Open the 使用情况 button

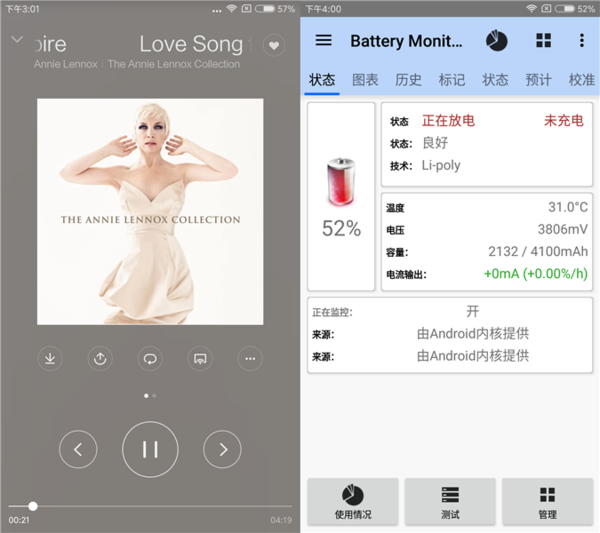point(353,502)
